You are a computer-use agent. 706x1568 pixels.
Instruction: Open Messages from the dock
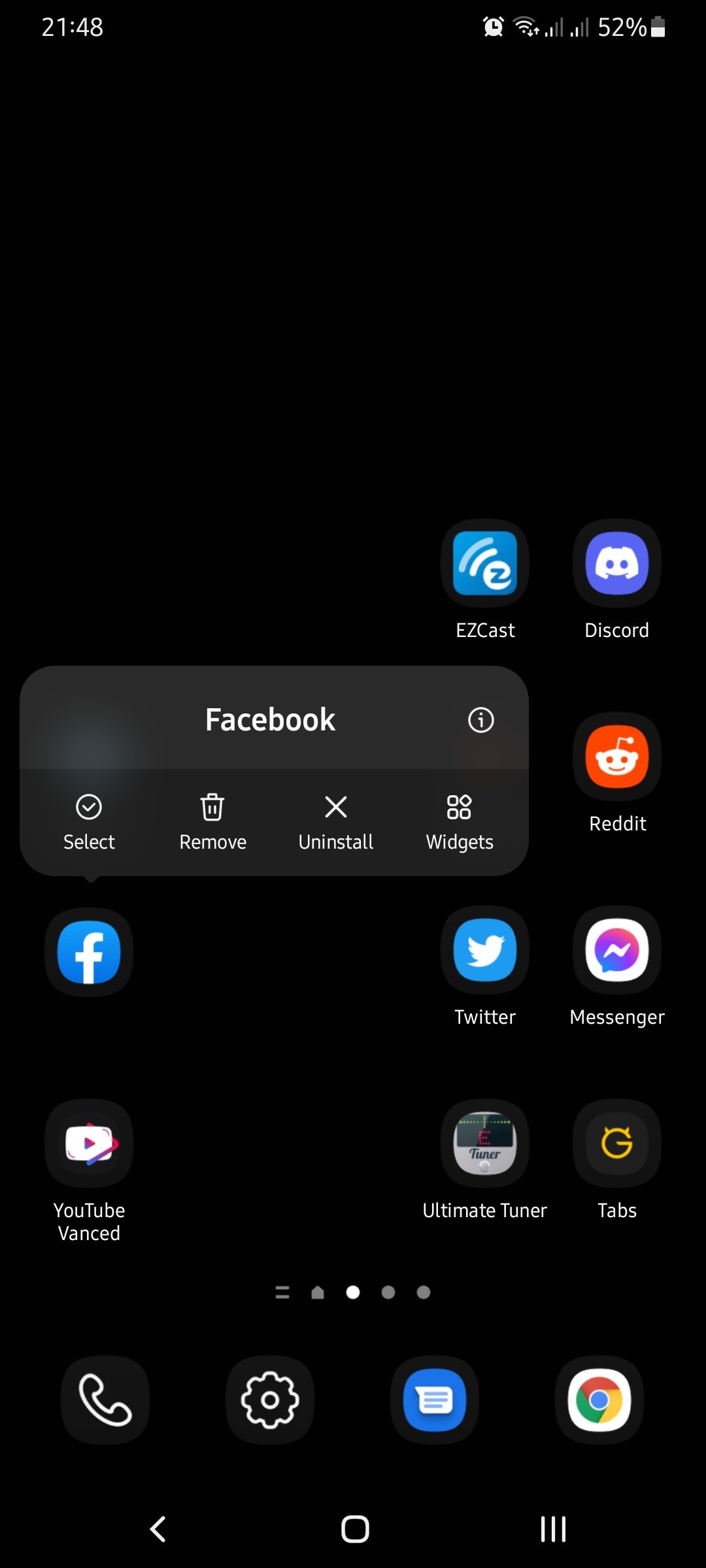pos(434,1400)
